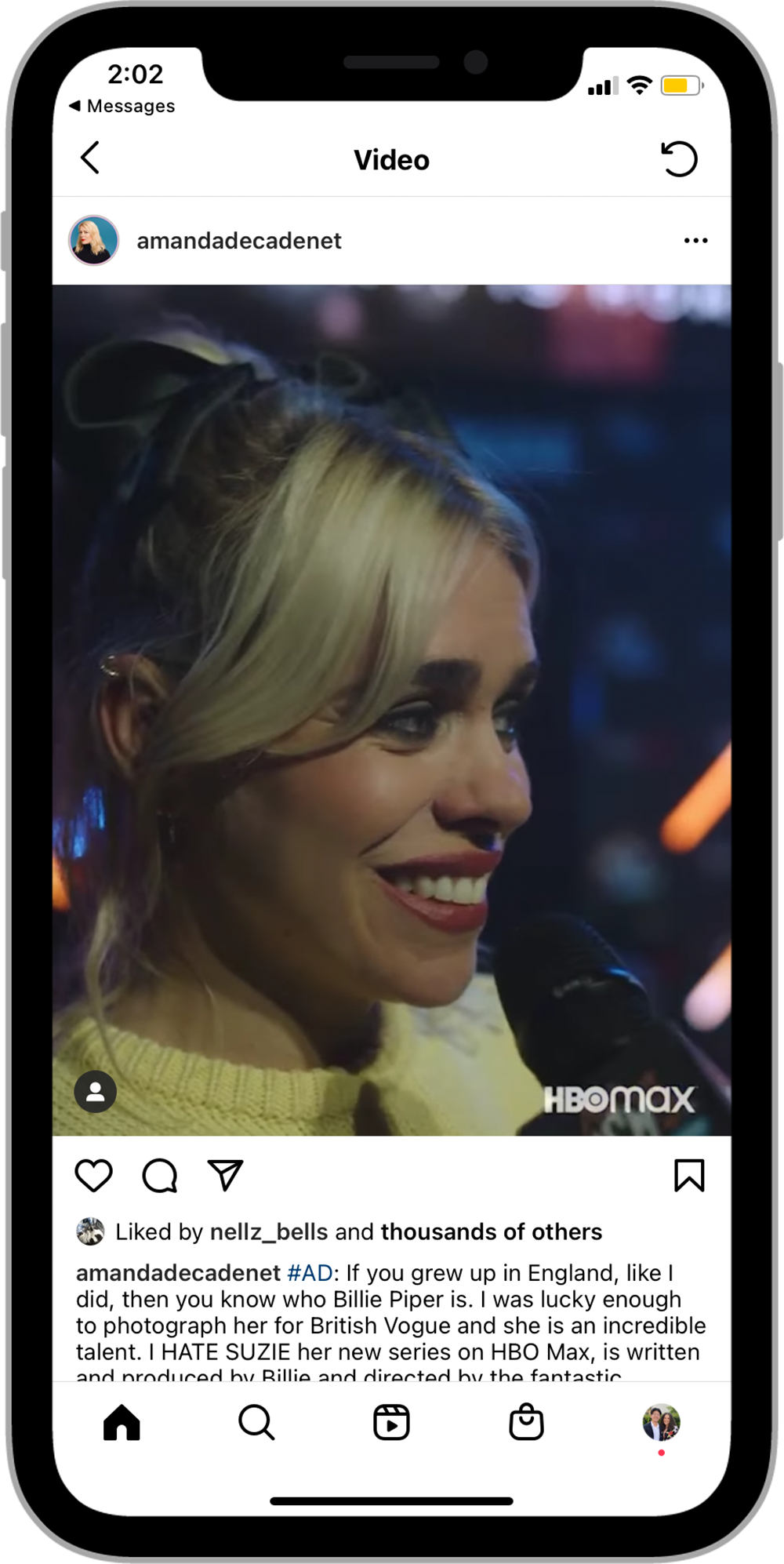784x1564 pixels.
Task: Open the three-dot post options menu
Action: [x=695, y=241]
